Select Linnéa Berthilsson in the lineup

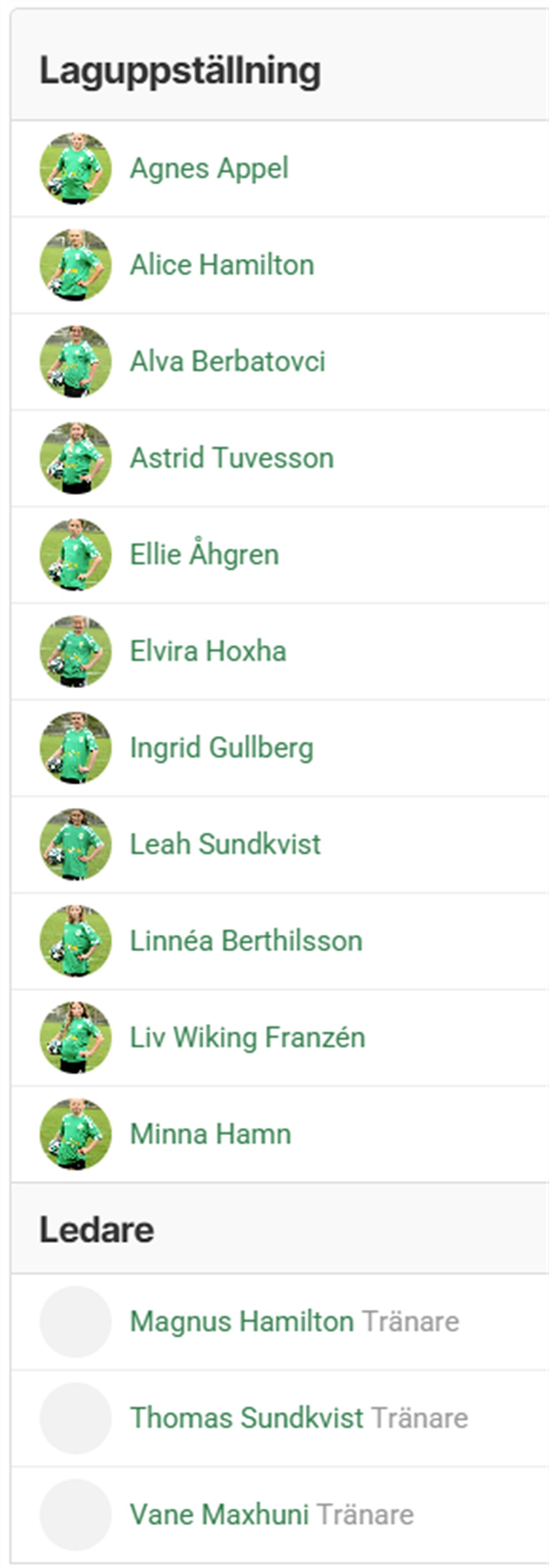click(x=246, y=941)
